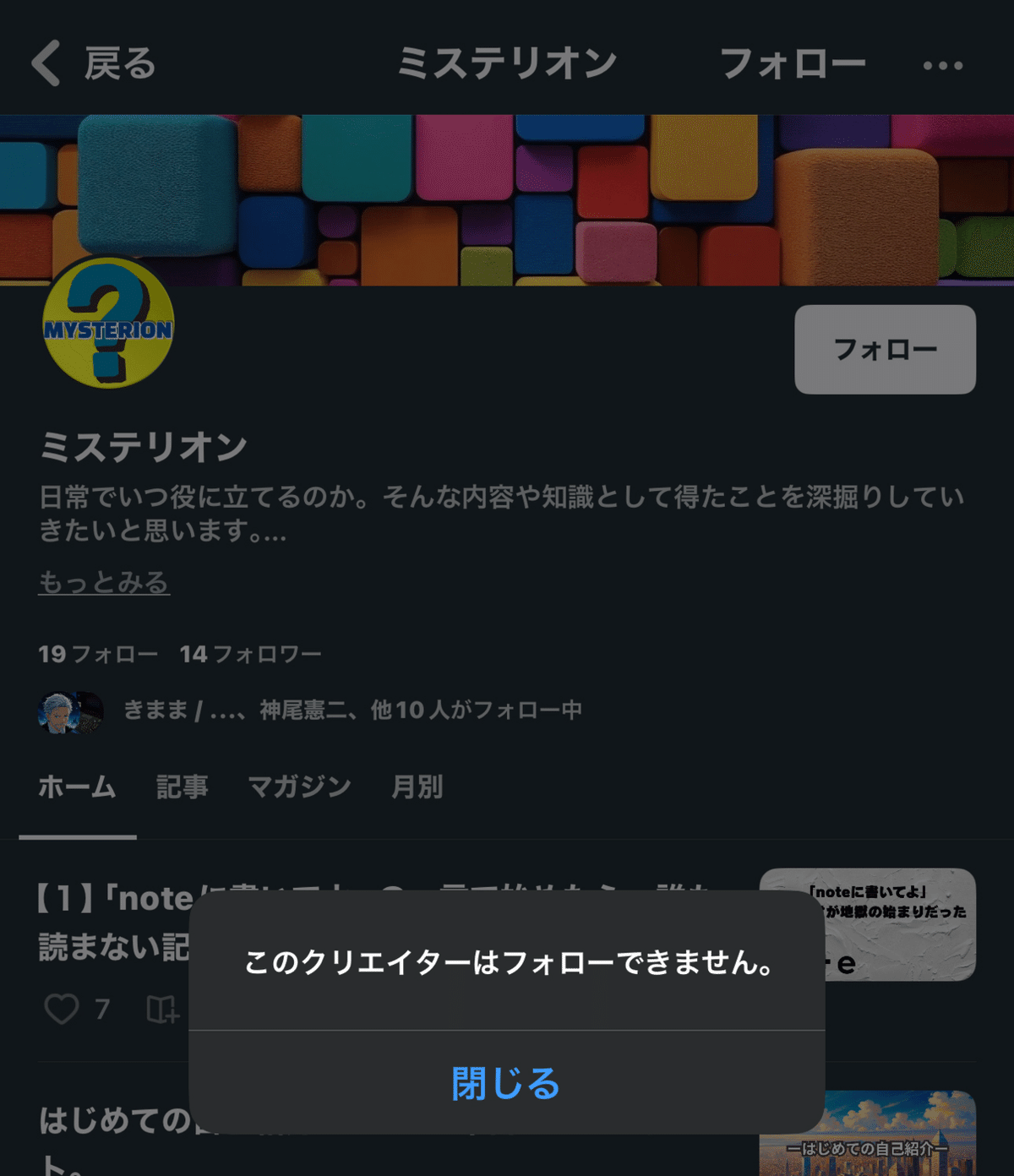The width and height of the screenshot is (1014, 1176).
Task: Tap the back chevron arrow icon
Action: tap(46, 63)
